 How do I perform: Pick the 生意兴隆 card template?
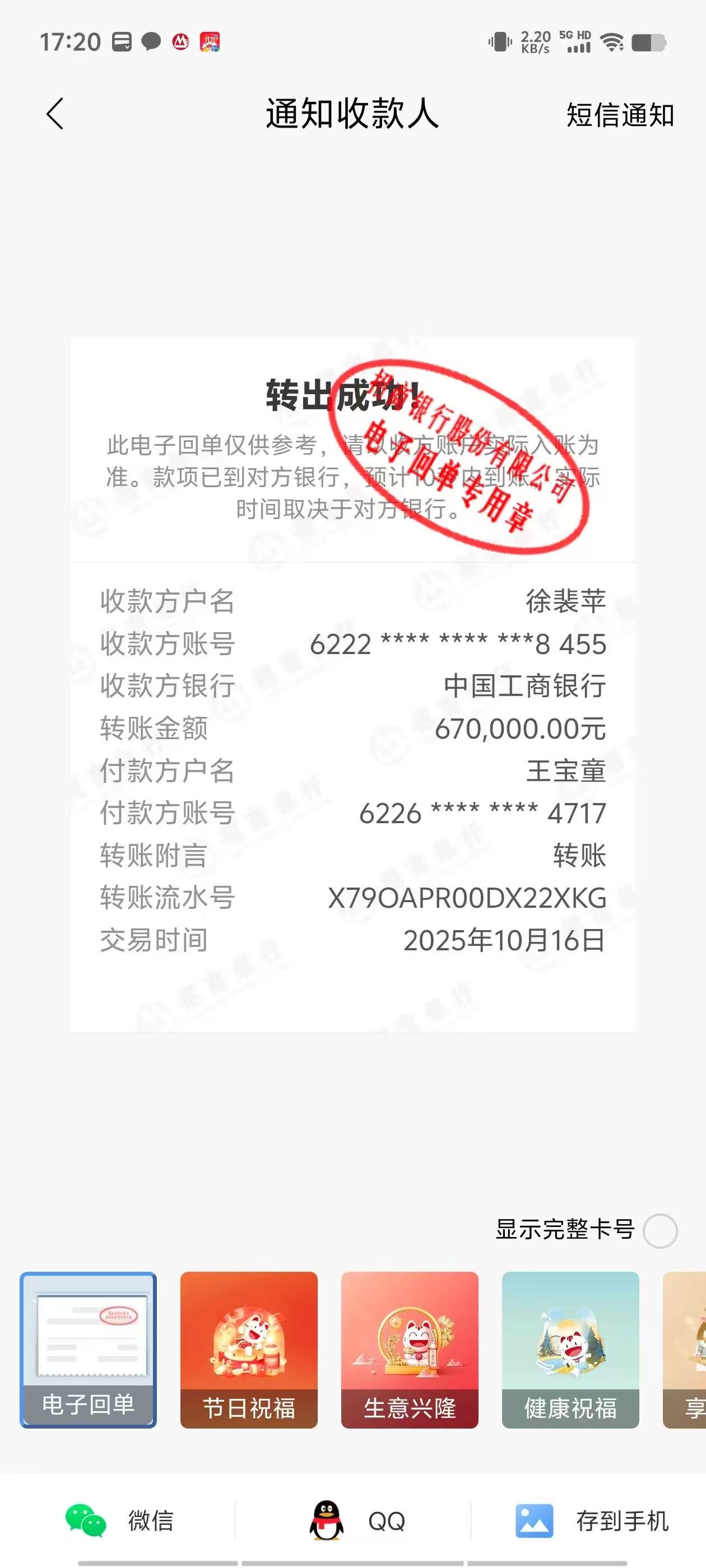(x=410, y=1349)
